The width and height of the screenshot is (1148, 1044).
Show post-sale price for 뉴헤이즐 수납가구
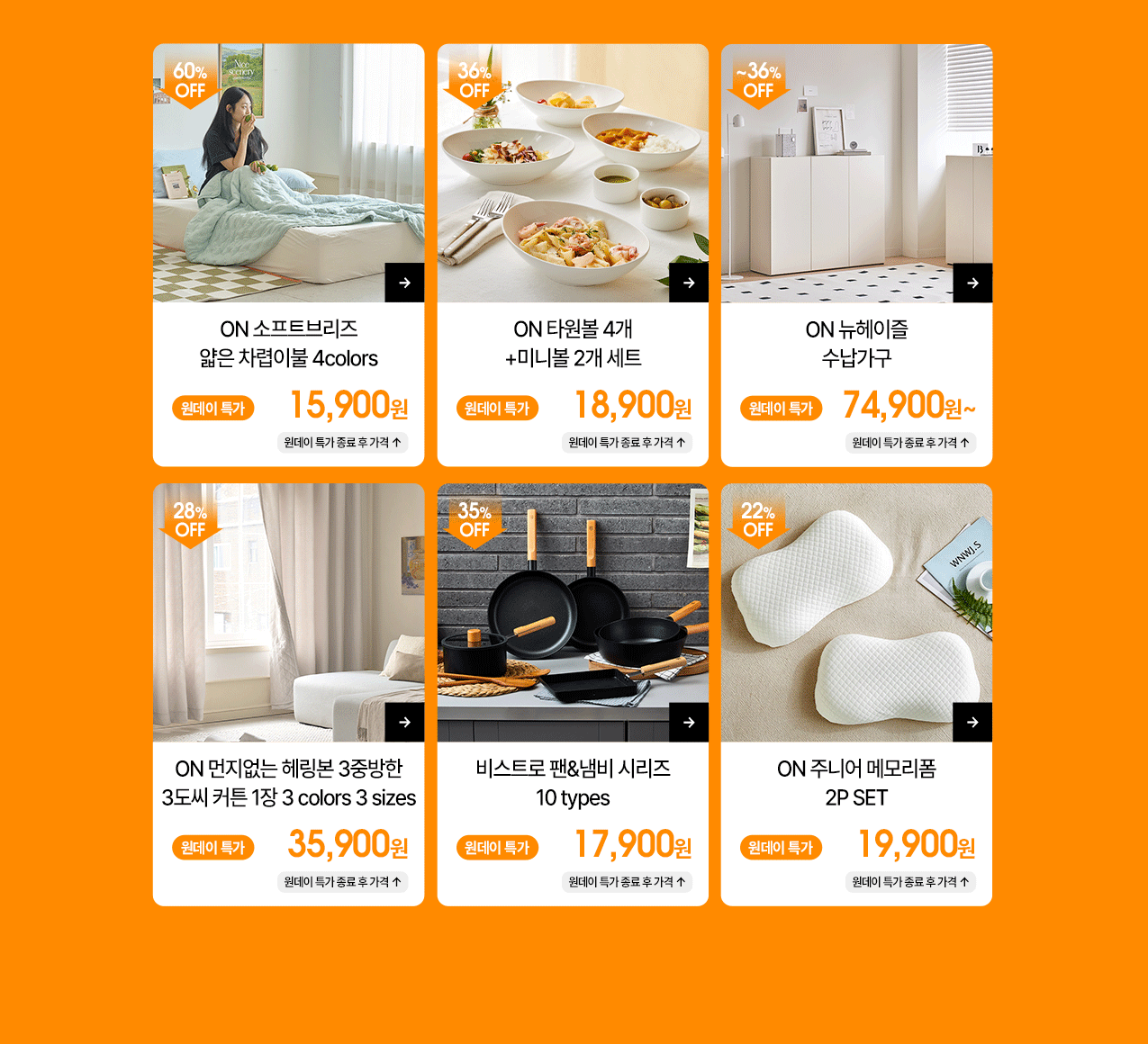(910, 443)
